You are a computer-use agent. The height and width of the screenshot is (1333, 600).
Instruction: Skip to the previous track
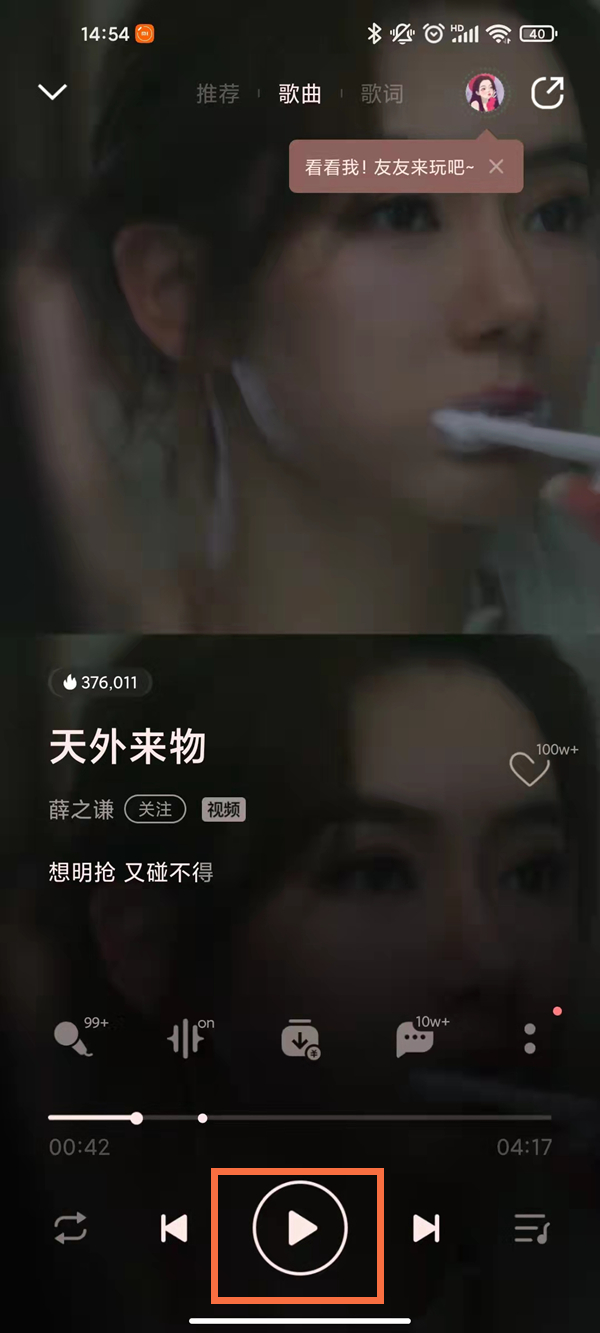174,1228
